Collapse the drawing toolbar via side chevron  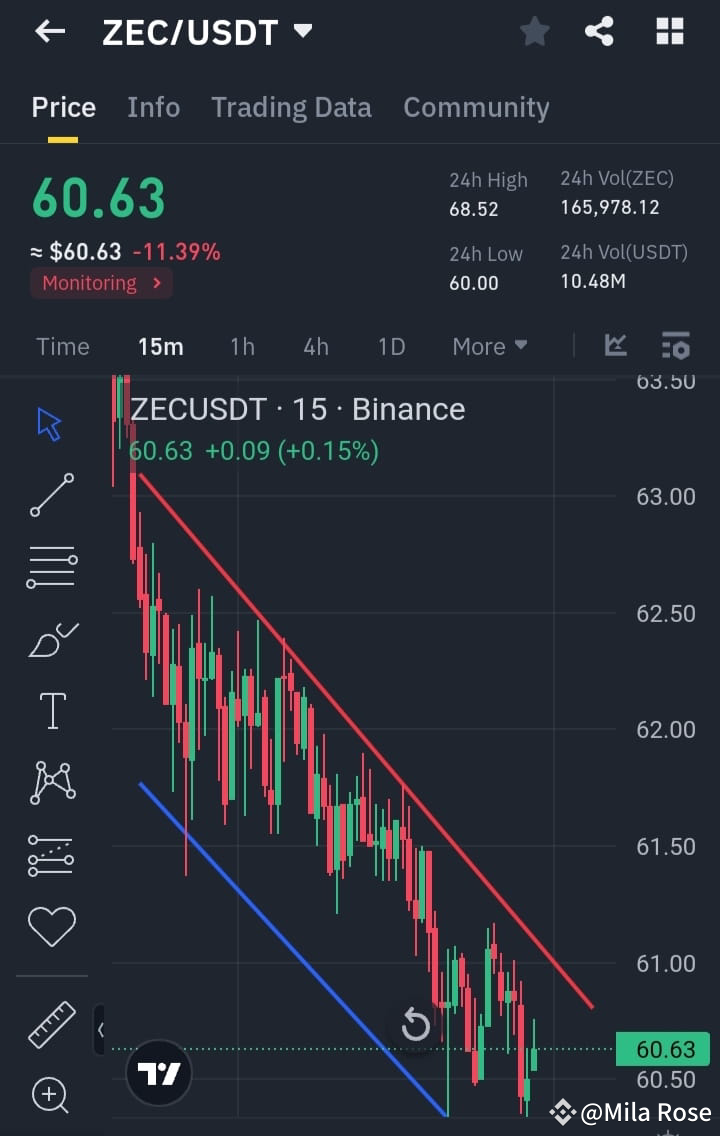point(100,1029)
